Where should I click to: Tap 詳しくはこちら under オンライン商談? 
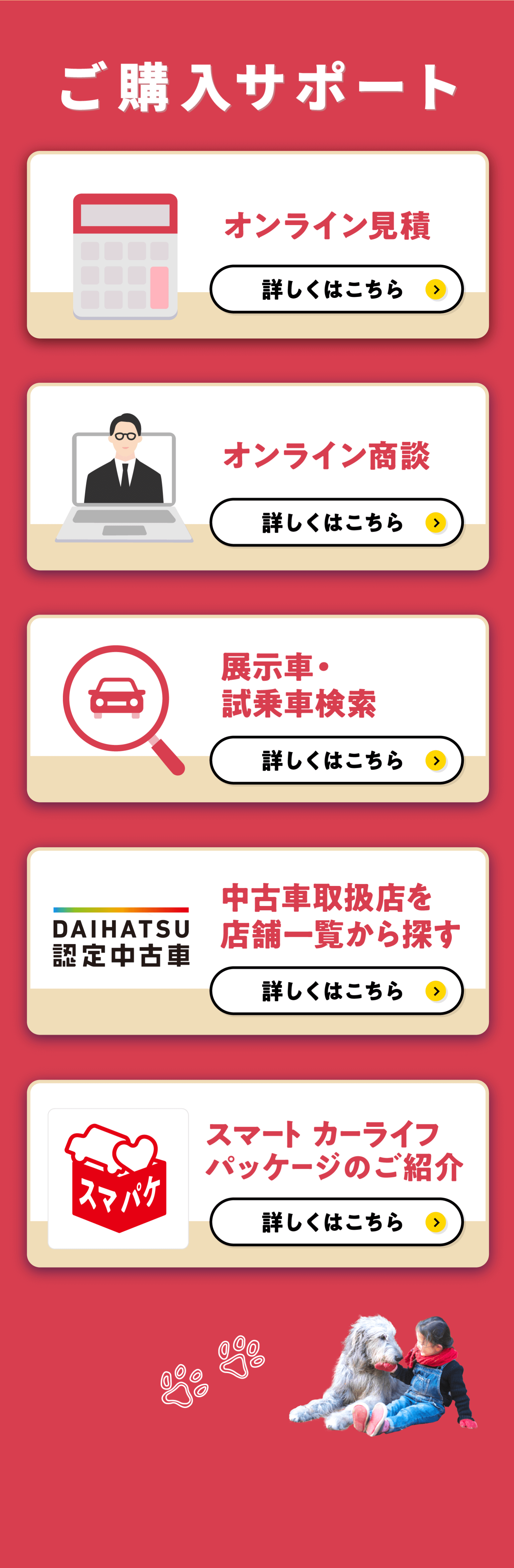(x=336, y=522)
